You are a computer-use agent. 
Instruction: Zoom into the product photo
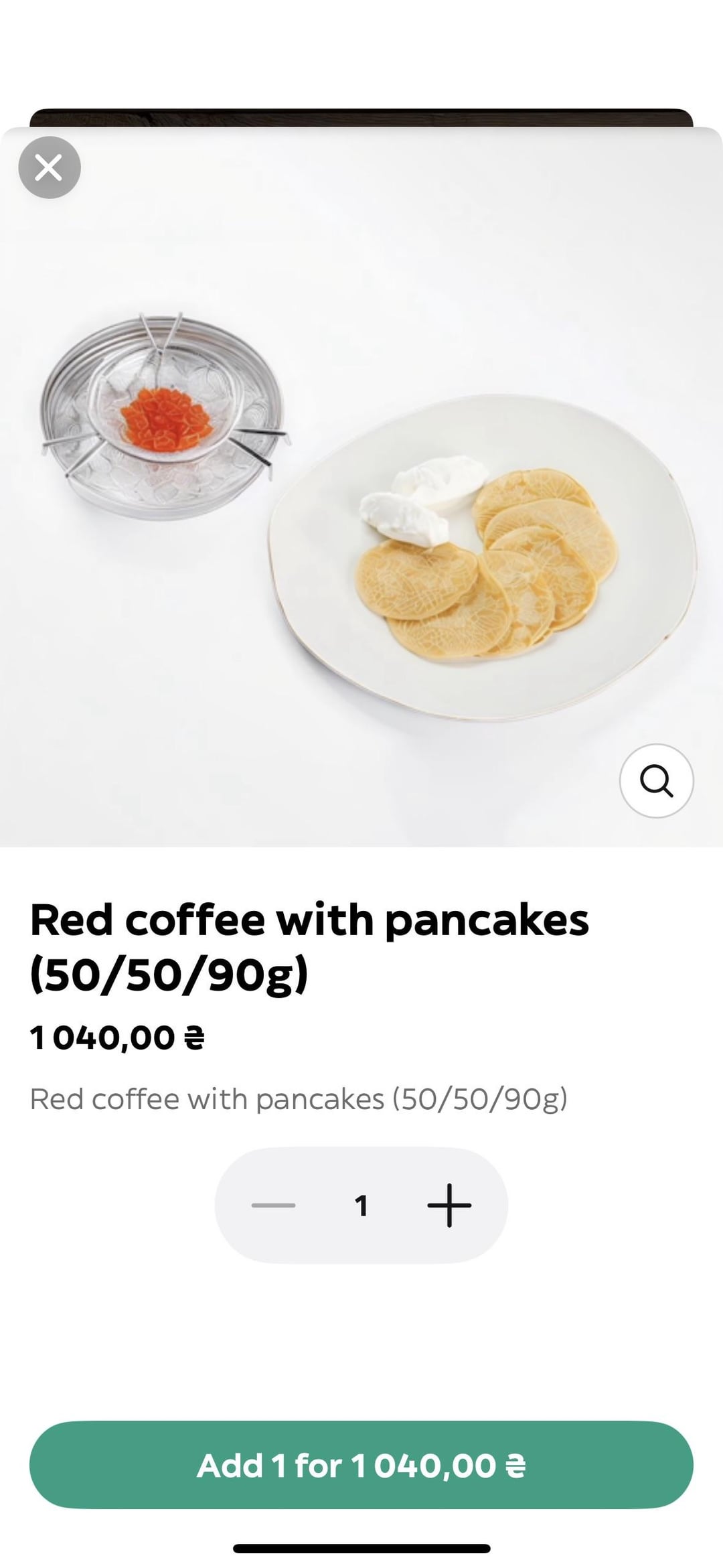point(656,780)
